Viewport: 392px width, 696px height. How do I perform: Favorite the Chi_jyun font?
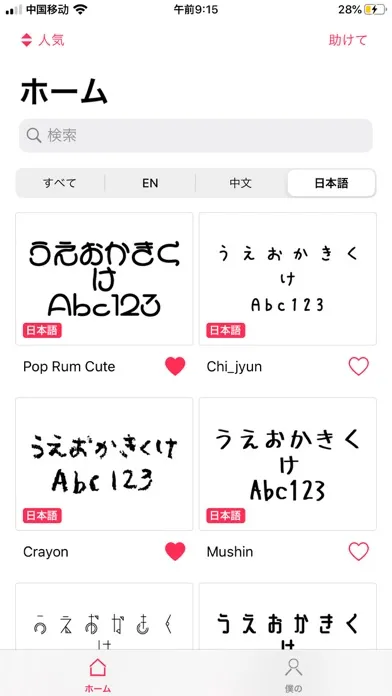pos(359,366)
